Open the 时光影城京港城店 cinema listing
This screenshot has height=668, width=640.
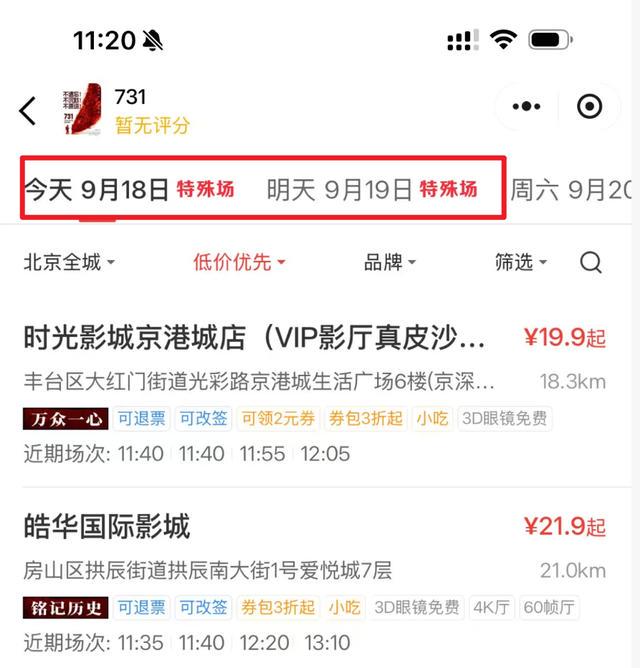click(255, 338)
